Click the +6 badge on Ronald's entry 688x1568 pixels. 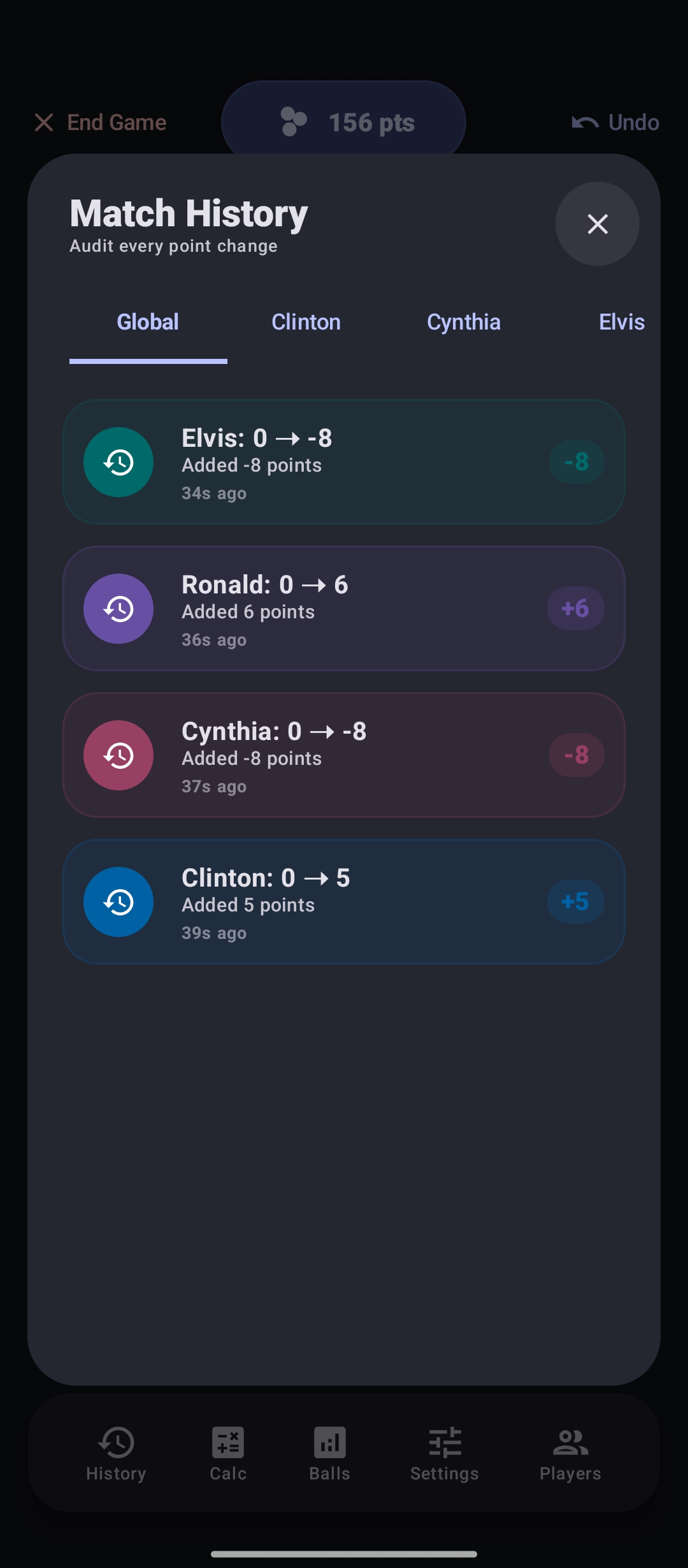coord(575,608)
